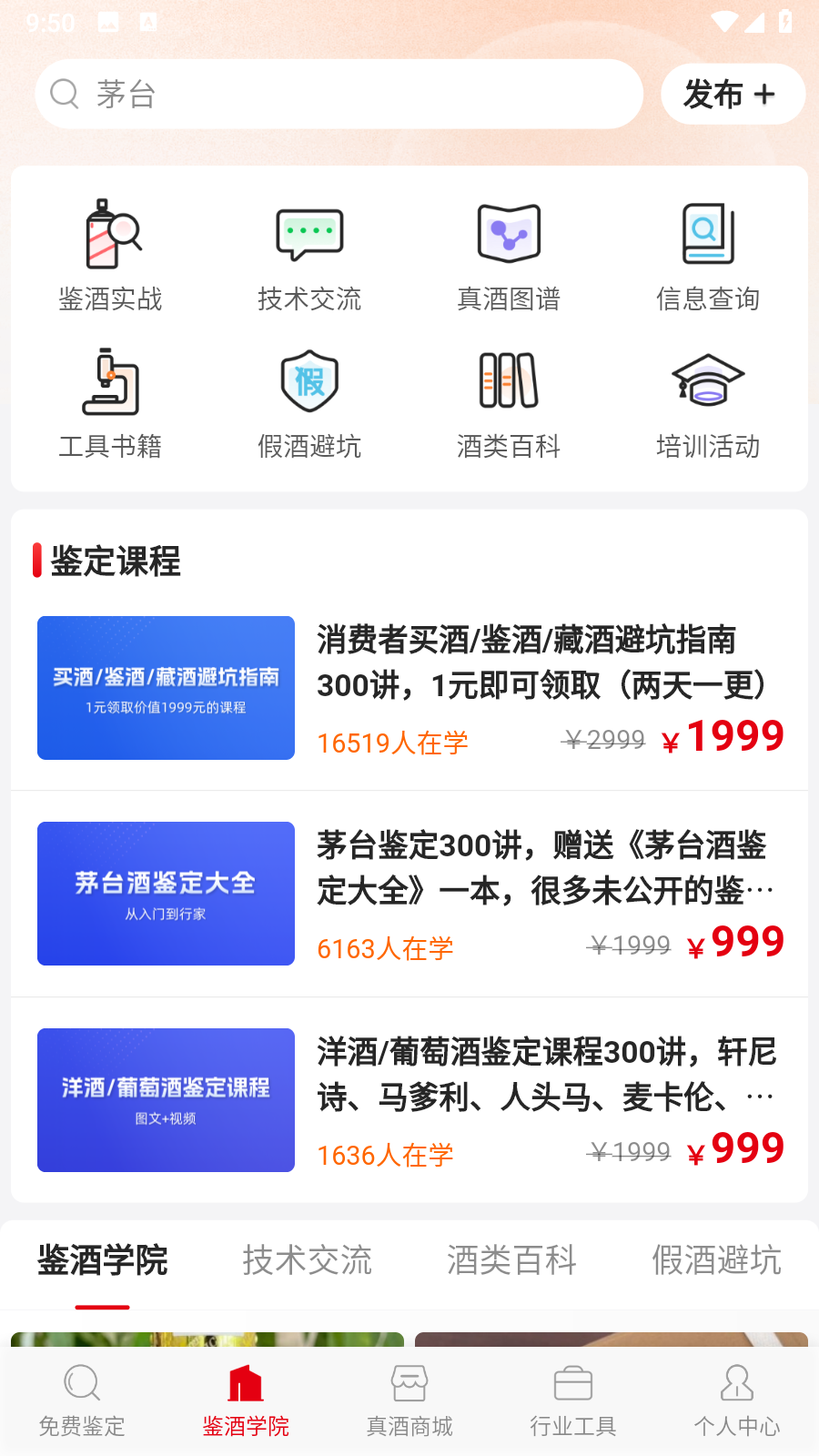819x1456 pixels.
Task: Go to 个人中心 in bottom navigation
Action: (737, 1400)
